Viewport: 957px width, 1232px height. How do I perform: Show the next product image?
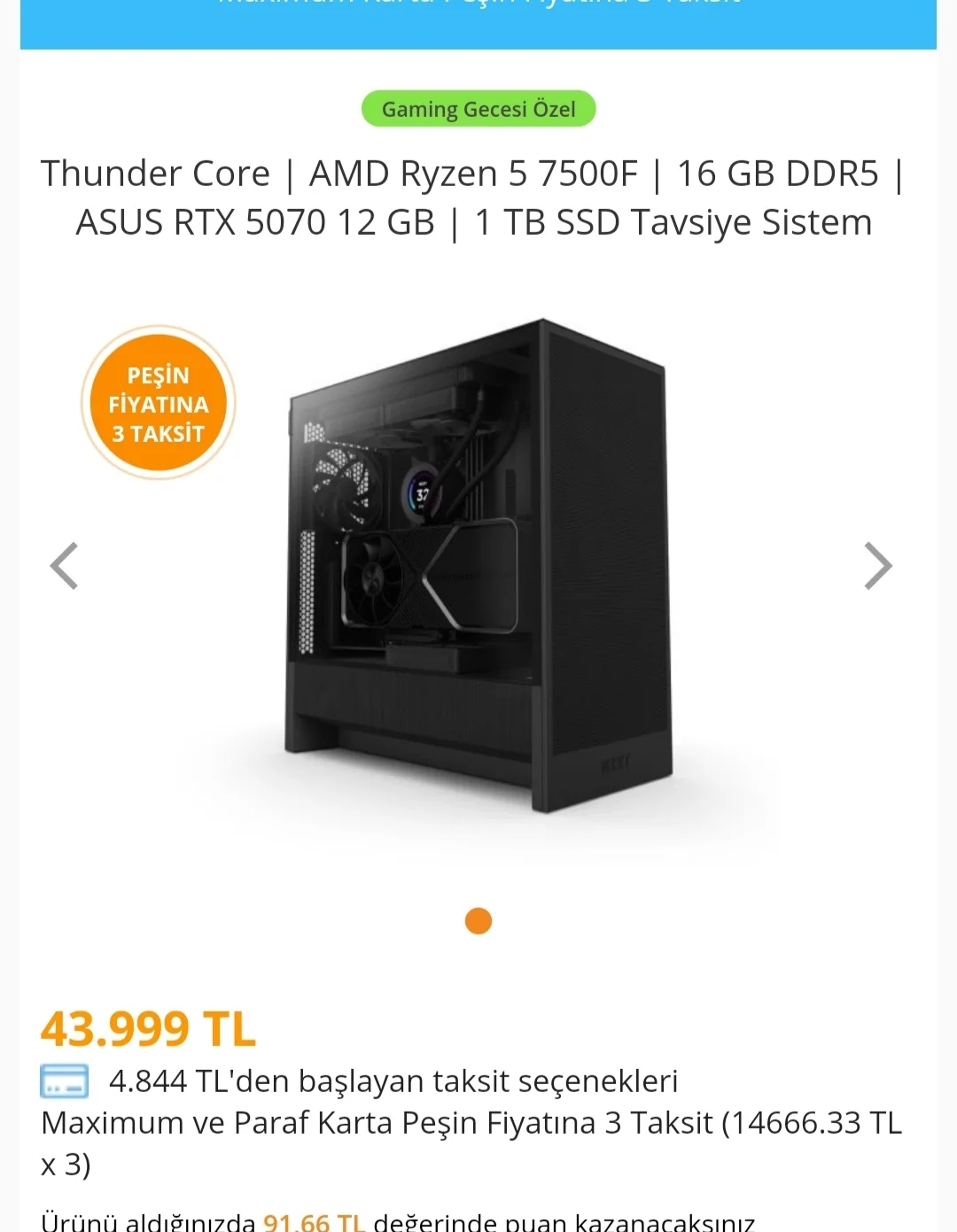click(877, 565)
